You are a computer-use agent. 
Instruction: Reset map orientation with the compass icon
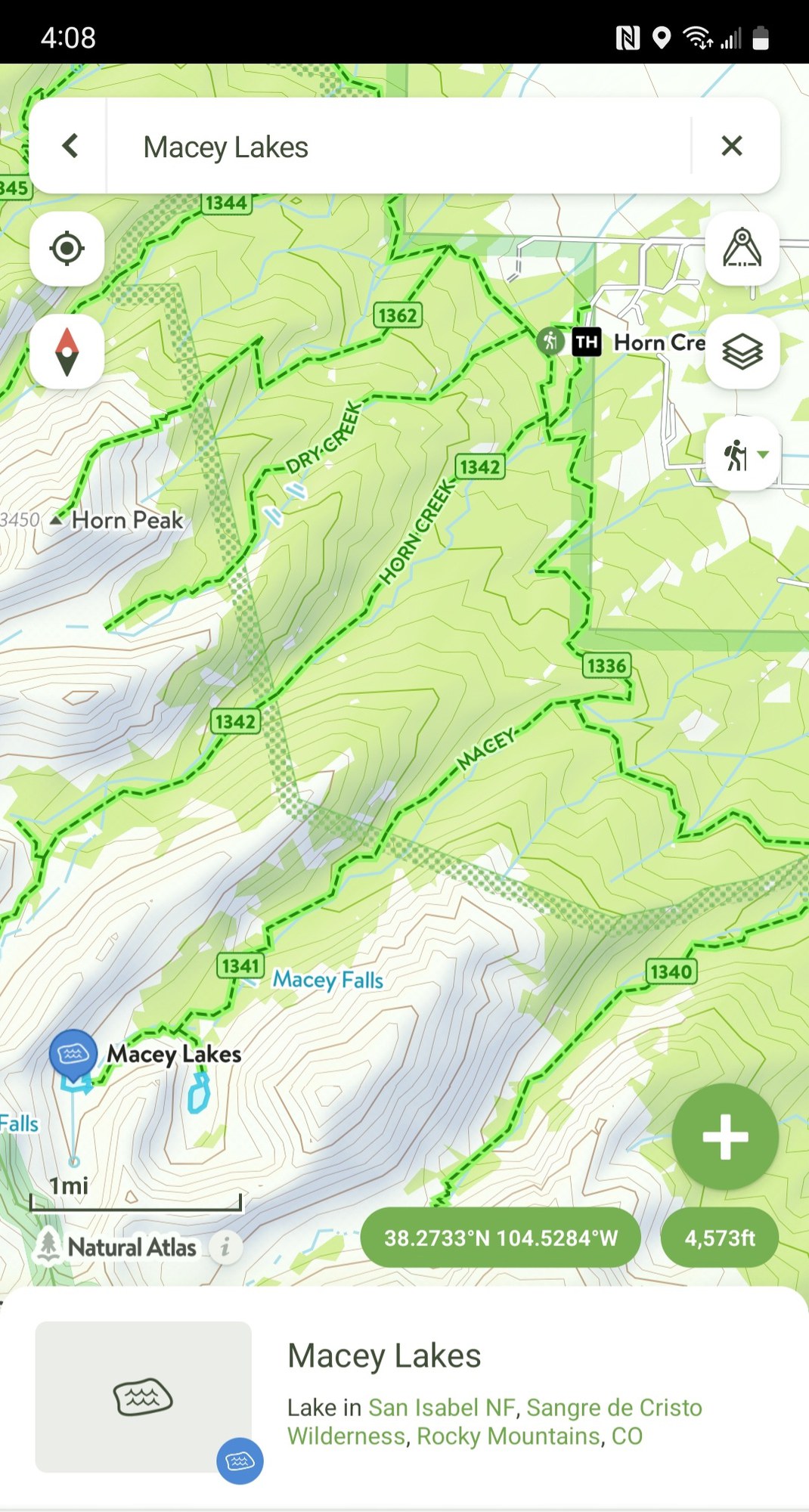coord(67,350)
